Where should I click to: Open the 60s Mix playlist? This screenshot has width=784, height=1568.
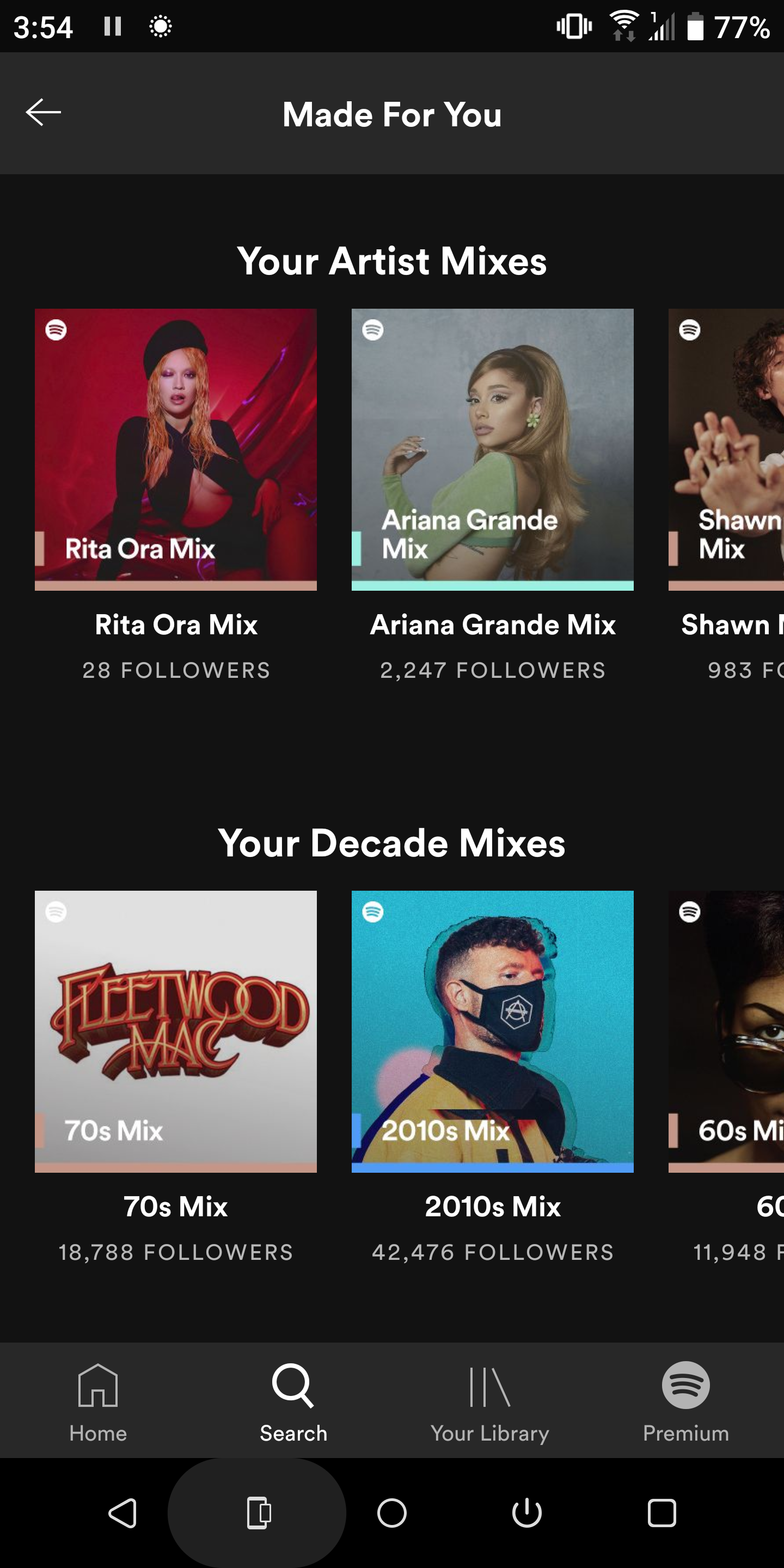[727, 1031]
